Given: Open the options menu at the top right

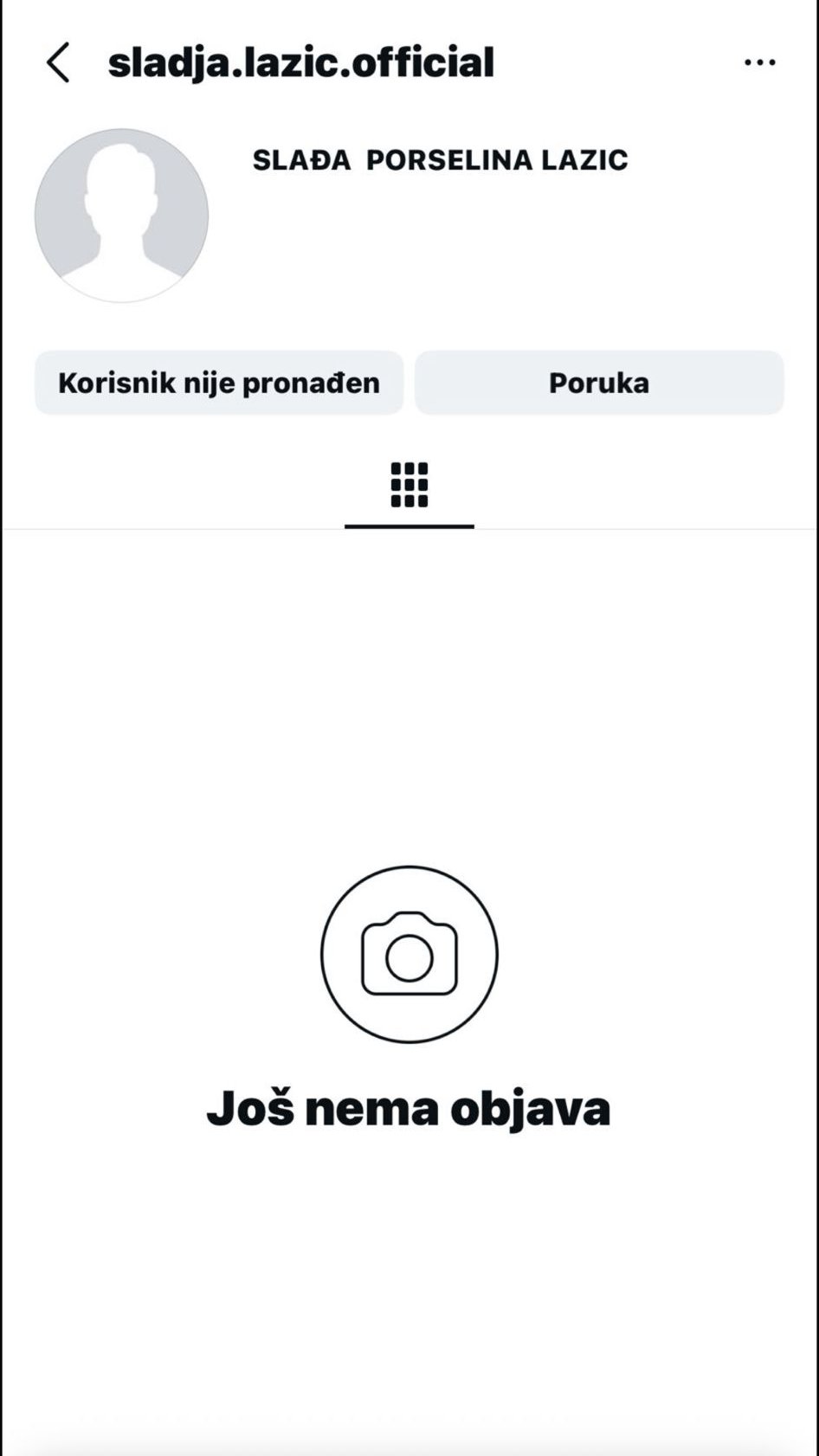Looking at the screenshot, I should [x=758, y=61].
